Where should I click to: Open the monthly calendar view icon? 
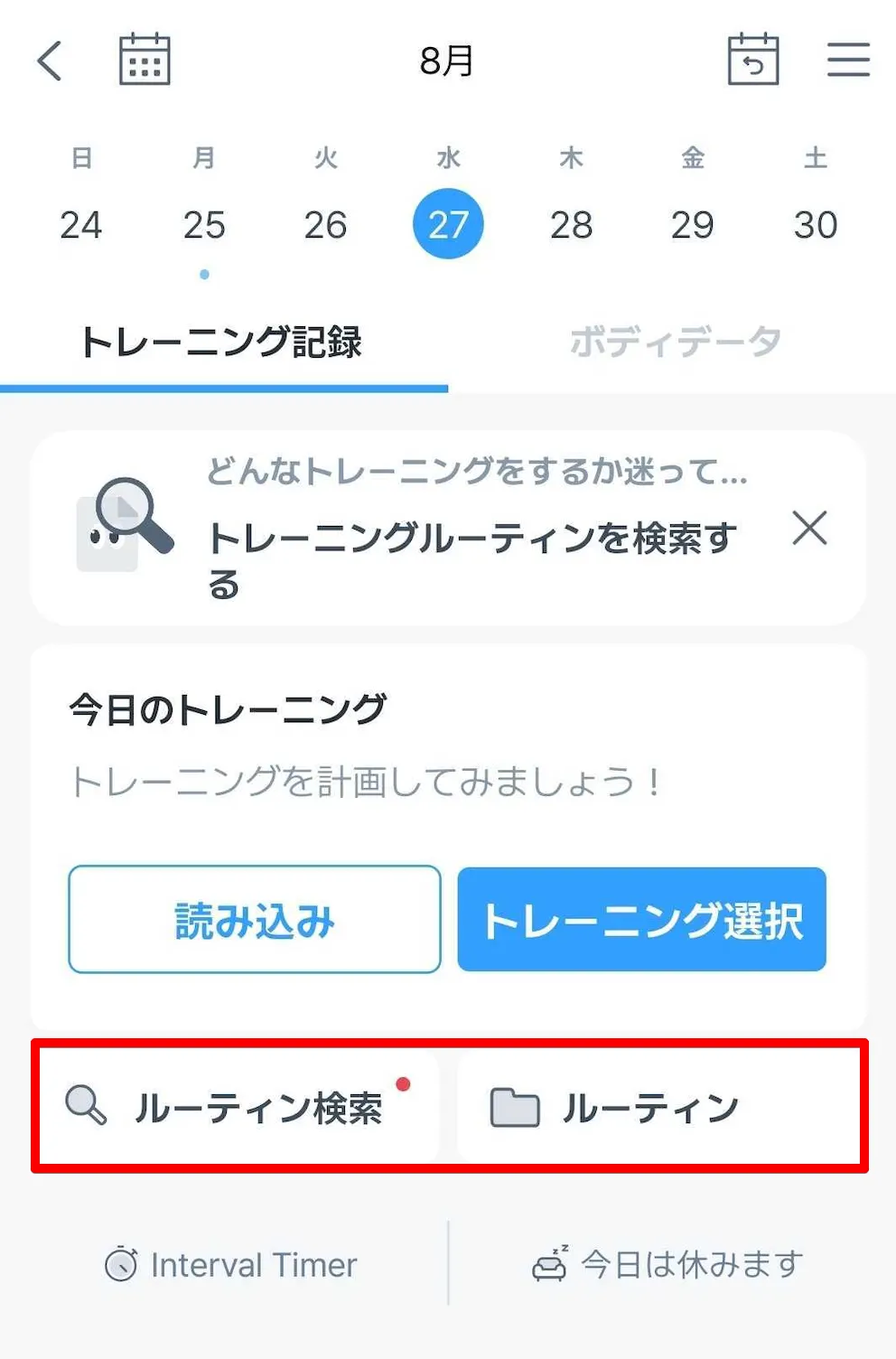[145, 60]
